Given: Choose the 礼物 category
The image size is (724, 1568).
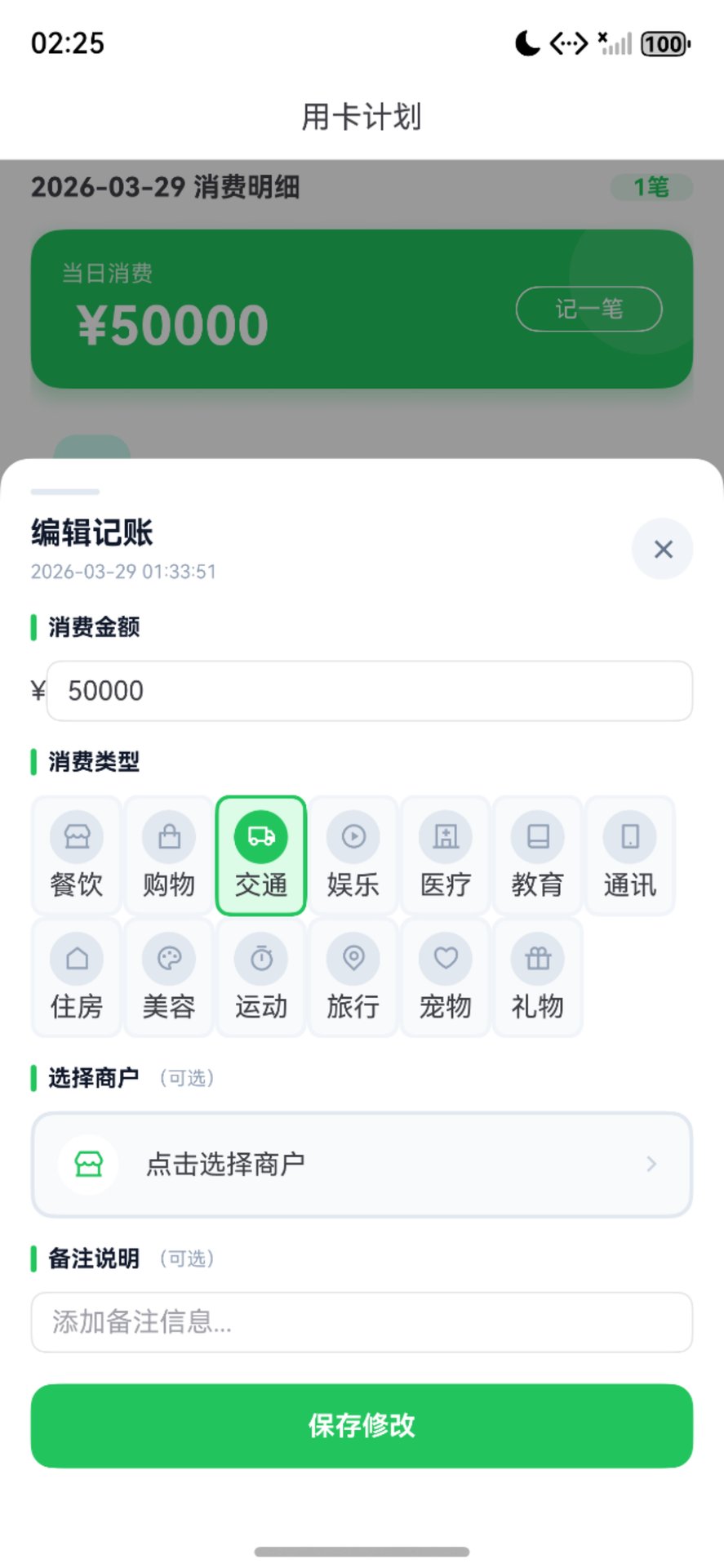Looking at the screenshot, I should tap(538, 977).
